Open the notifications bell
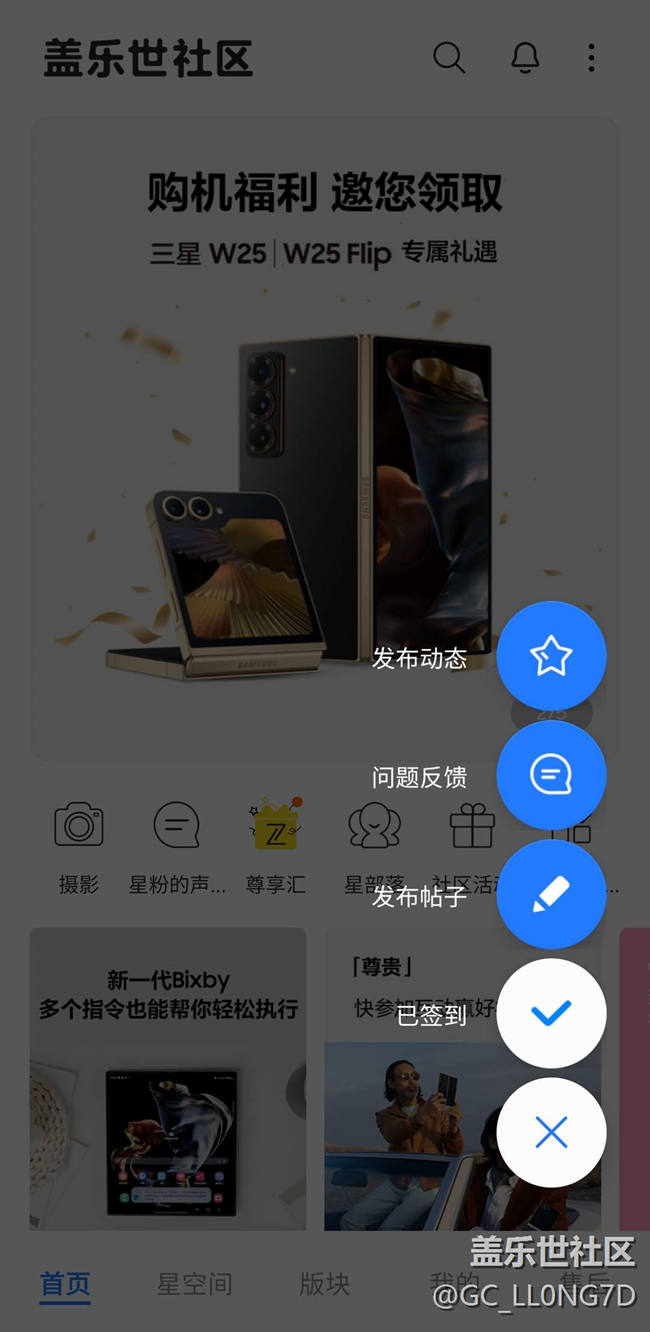650x1332 pixels. point(525,58)
